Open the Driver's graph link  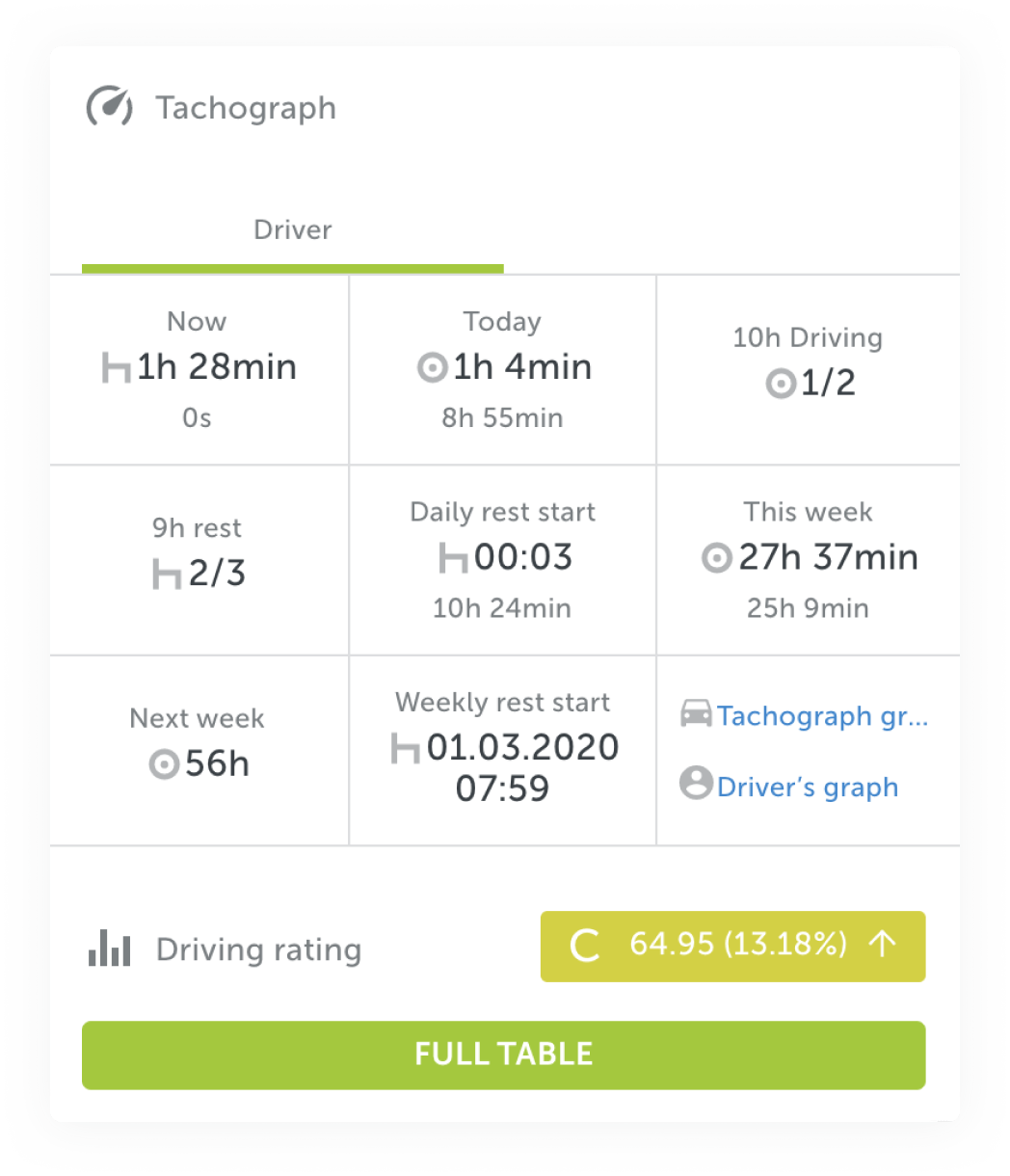coord(808,787)
